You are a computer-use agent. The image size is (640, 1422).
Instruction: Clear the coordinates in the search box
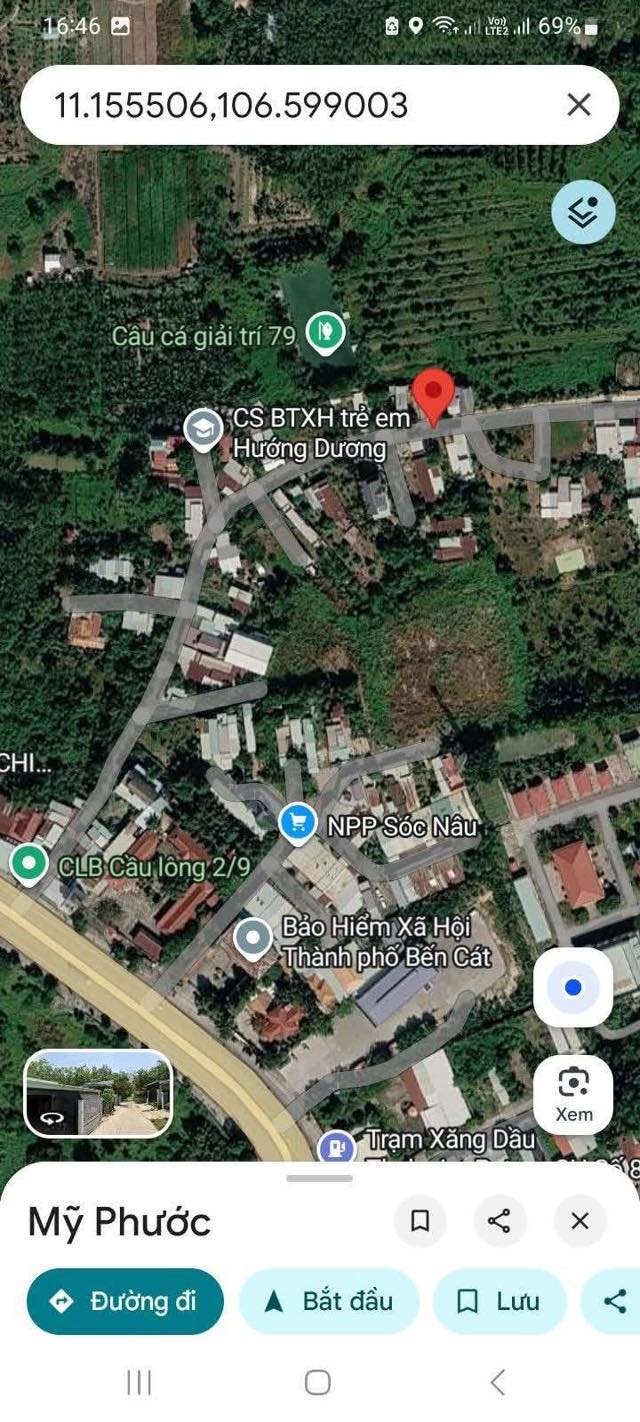point(579,105)
